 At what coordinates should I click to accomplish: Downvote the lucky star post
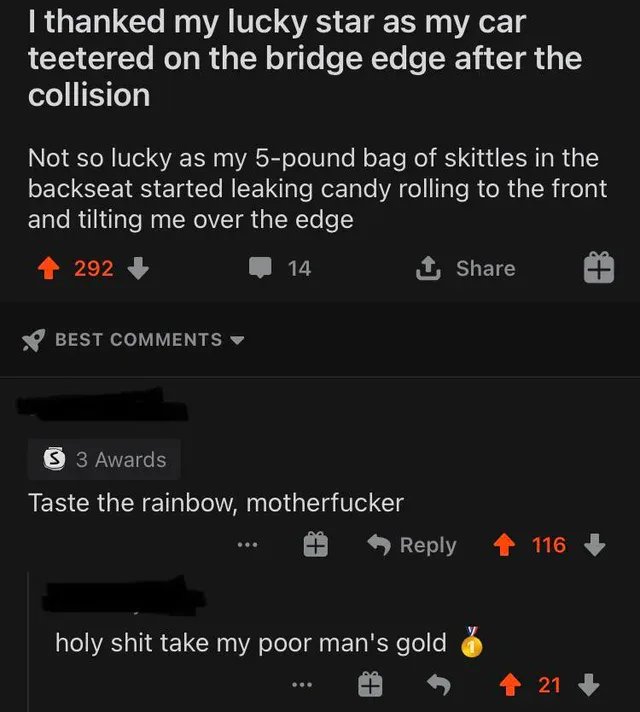coord(139,268)
